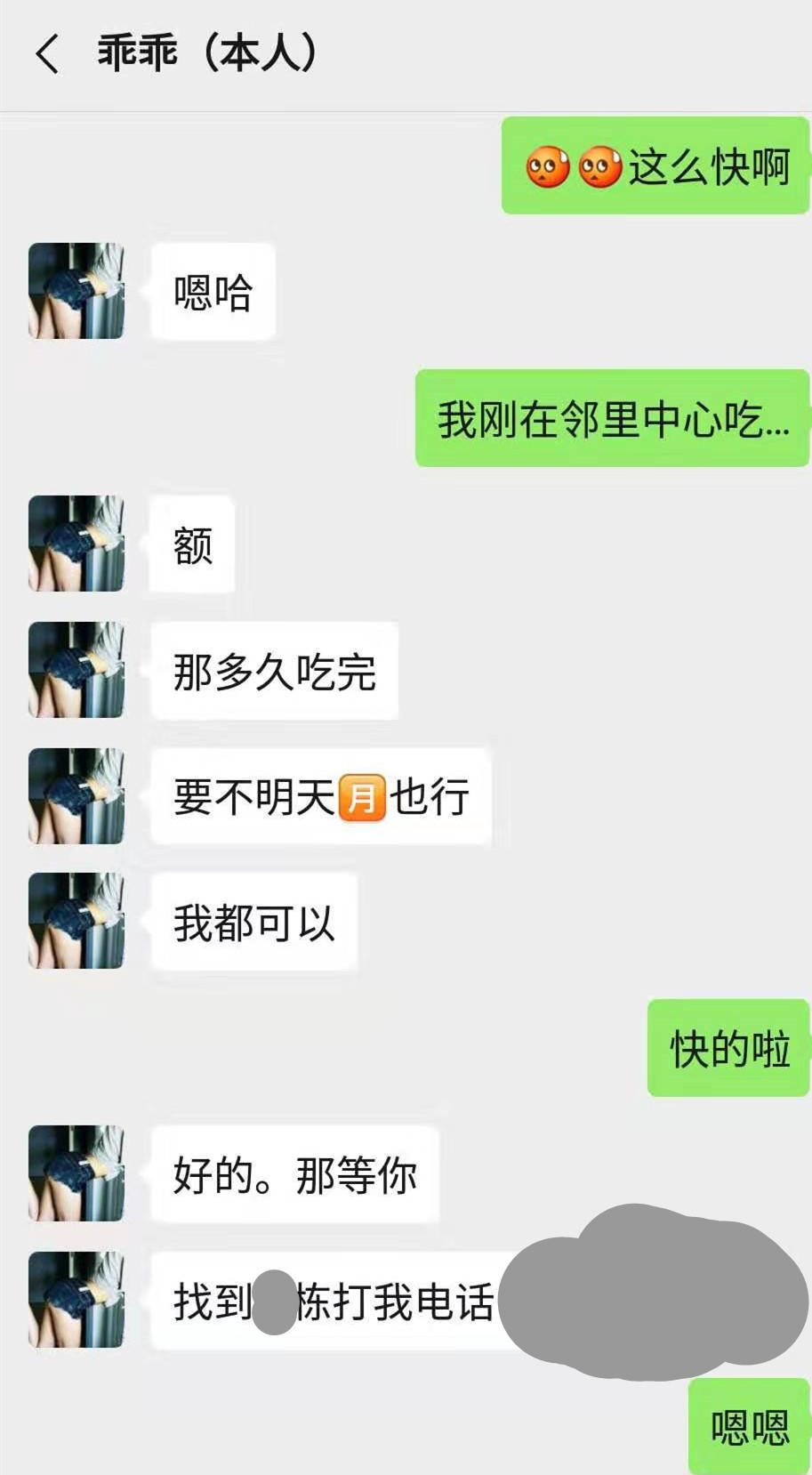Tap the 好的。那等你 white bubble
This screenshot has width=812, height=1475.
click(293, 1173)
